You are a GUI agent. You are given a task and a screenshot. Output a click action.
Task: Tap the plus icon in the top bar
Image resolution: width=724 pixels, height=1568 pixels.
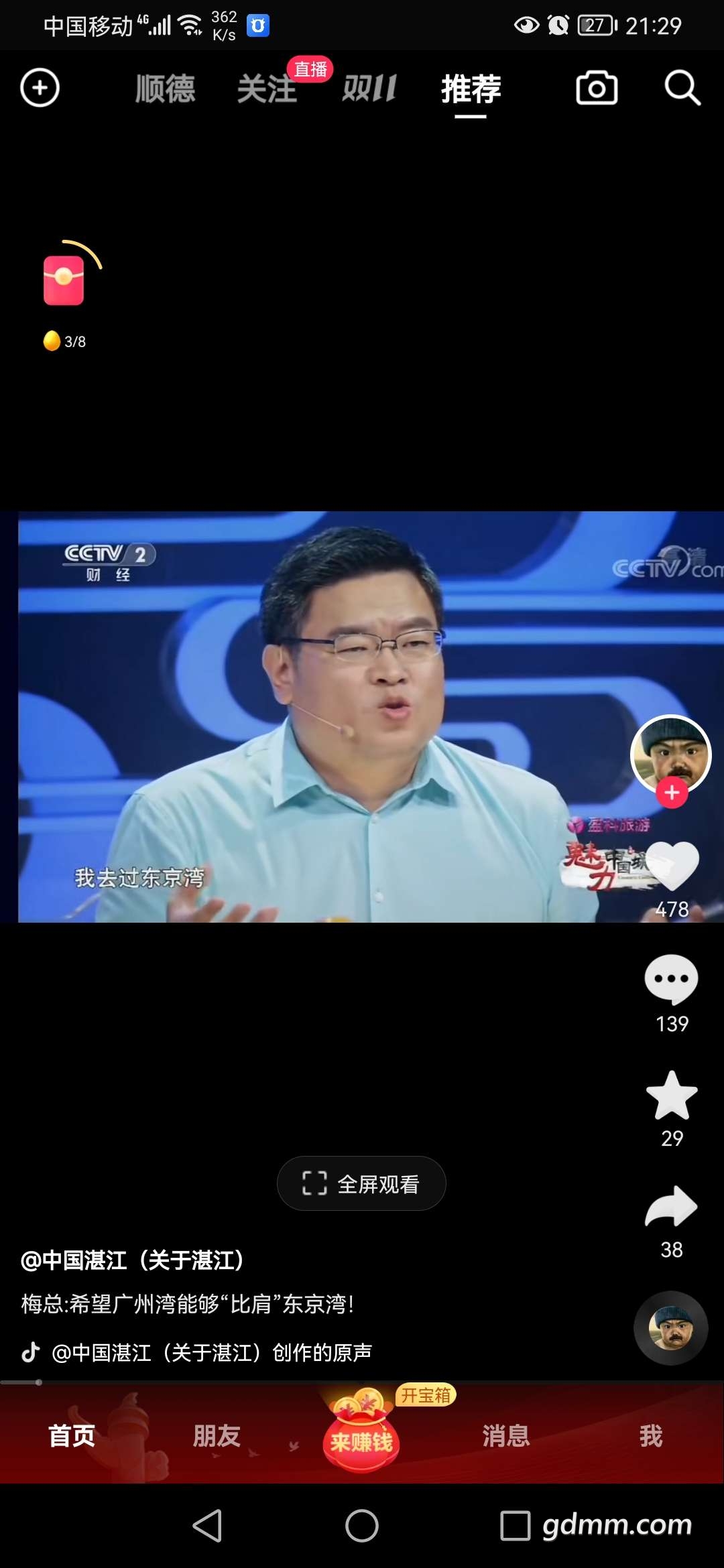coord(40,88)
